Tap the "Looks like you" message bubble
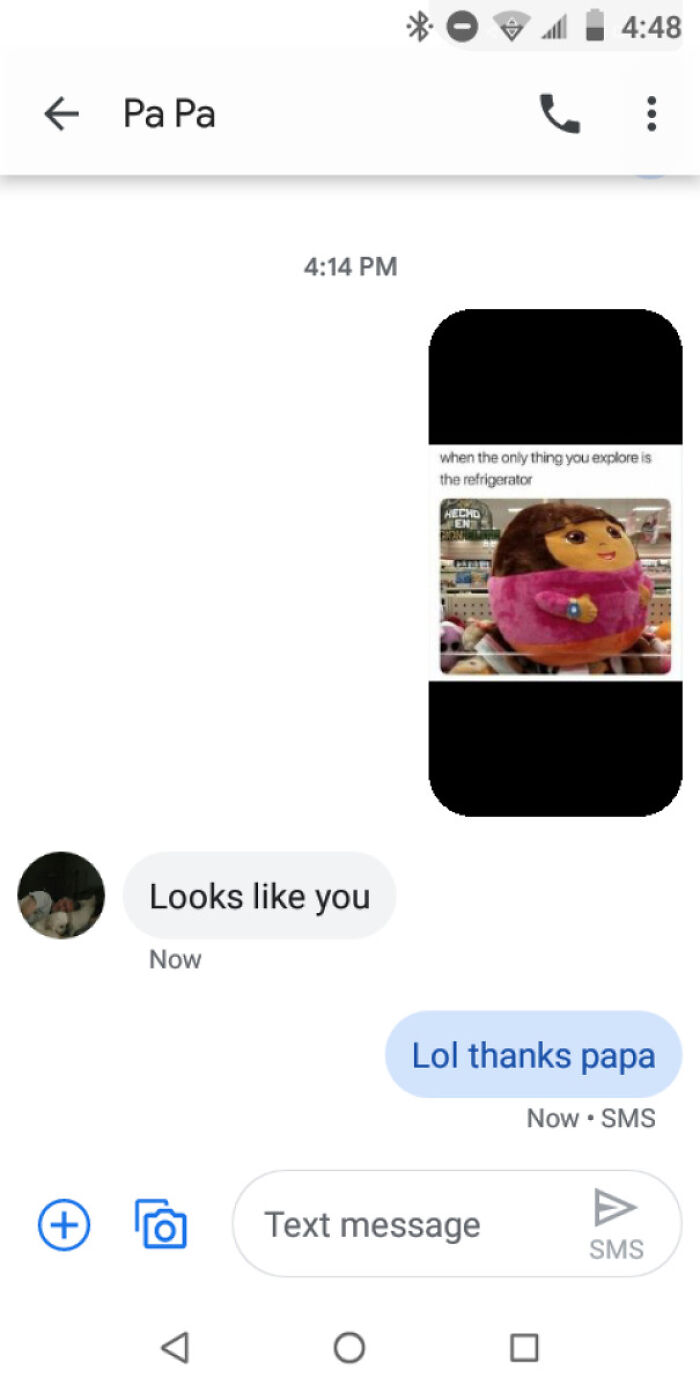 point(259,896)
